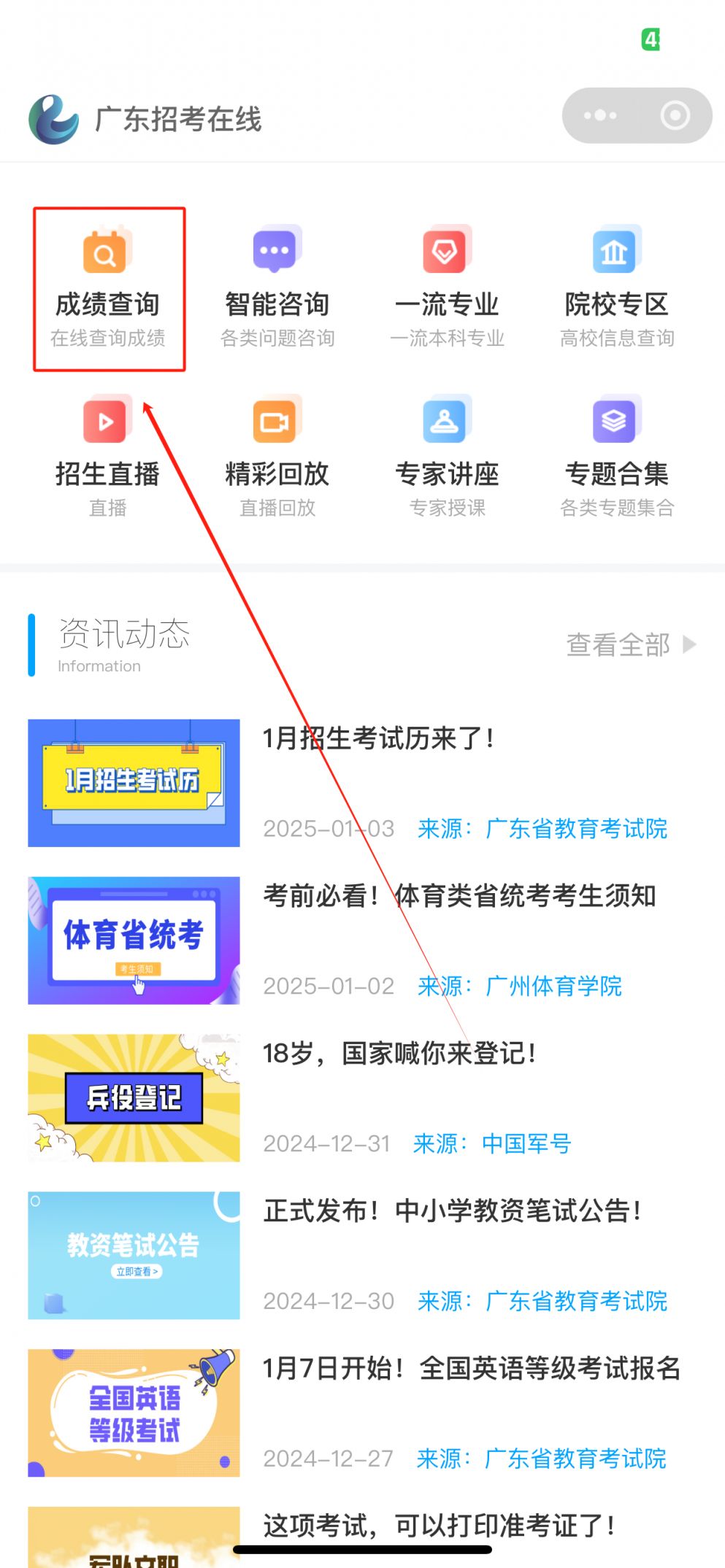Image resolution: width=725 pixels, height=1568 pixels.
Task: Open 智能咨询 smart consultation
Action: click(x=277, y=288)
